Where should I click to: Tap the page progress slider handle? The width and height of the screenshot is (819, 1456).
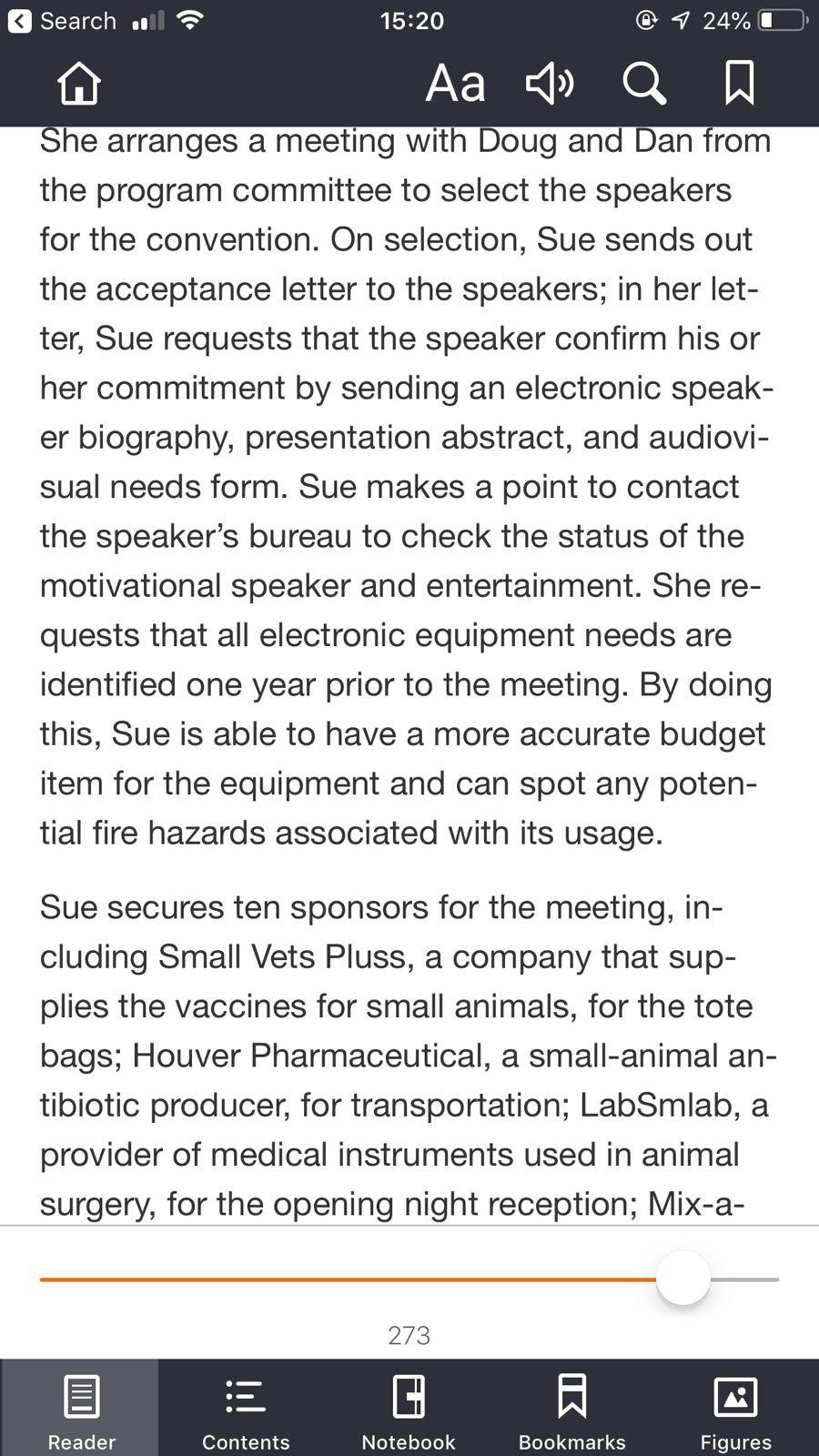click(683, 1278)
